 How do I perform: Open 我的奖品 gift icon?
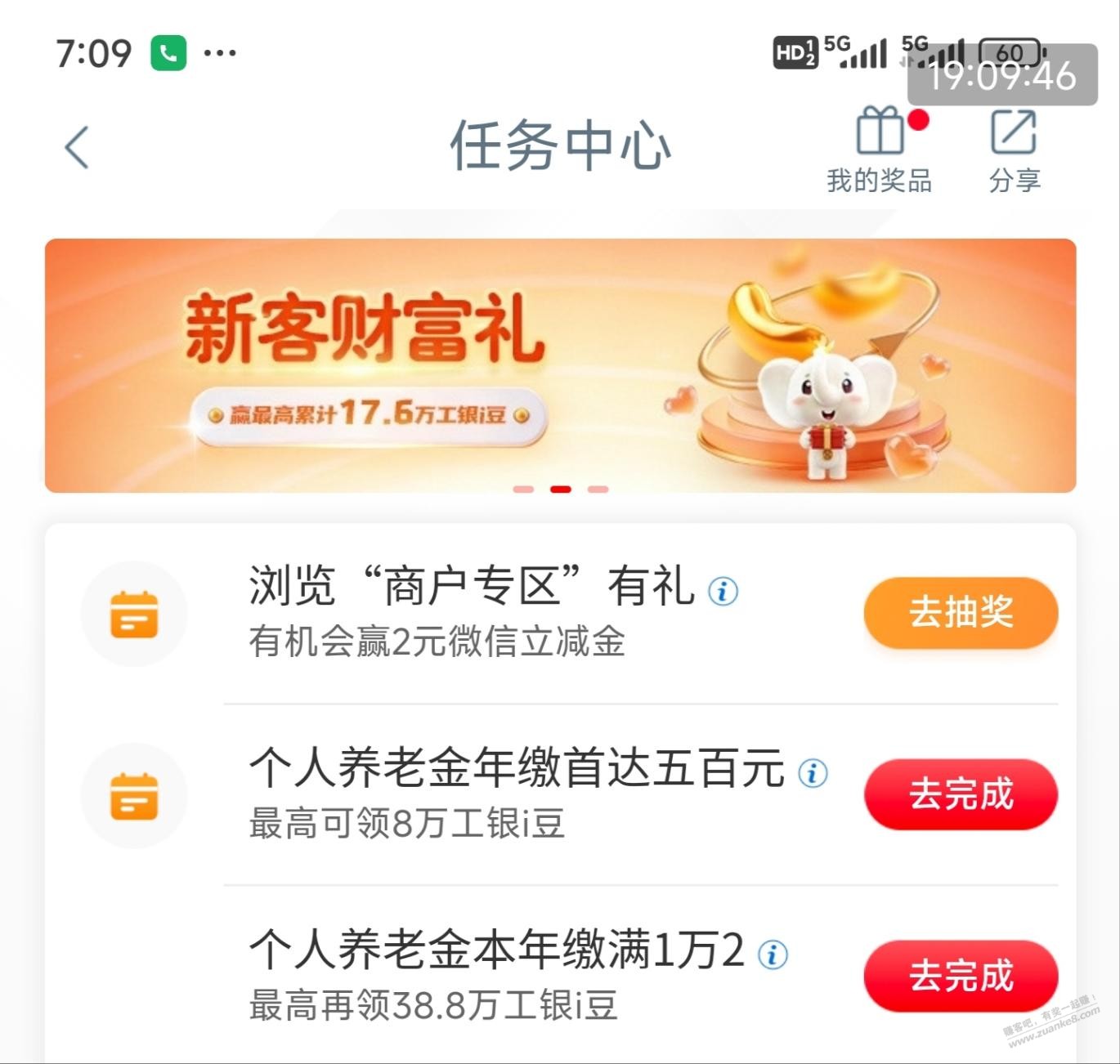pos(880,135)
